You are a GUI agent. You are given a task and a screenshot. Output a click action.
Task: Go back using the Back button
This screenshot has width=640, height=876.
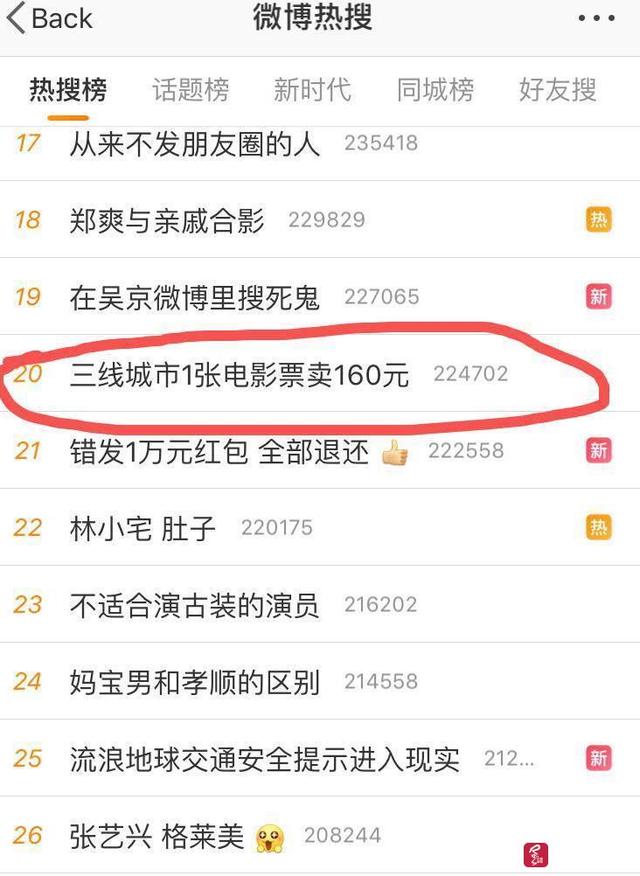coord(50,20)
